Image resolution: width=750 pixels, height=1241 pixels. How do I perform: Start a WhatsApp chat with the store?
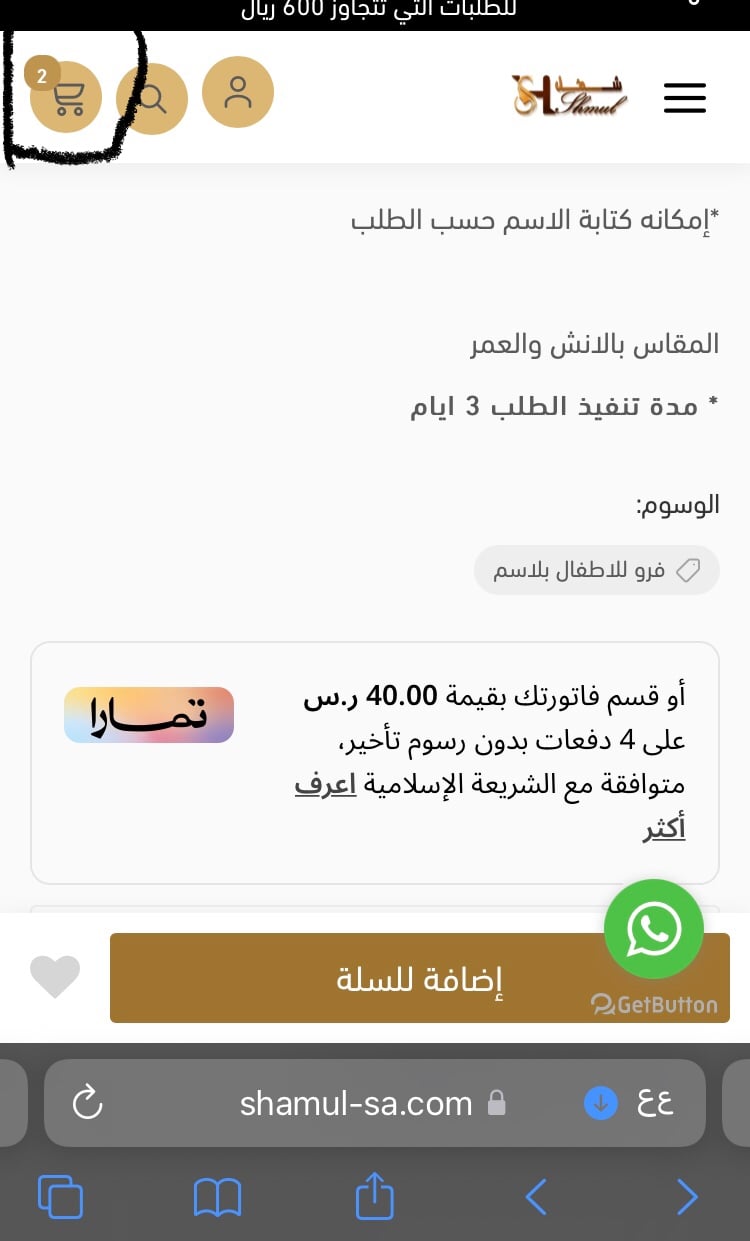pos(654,929)
